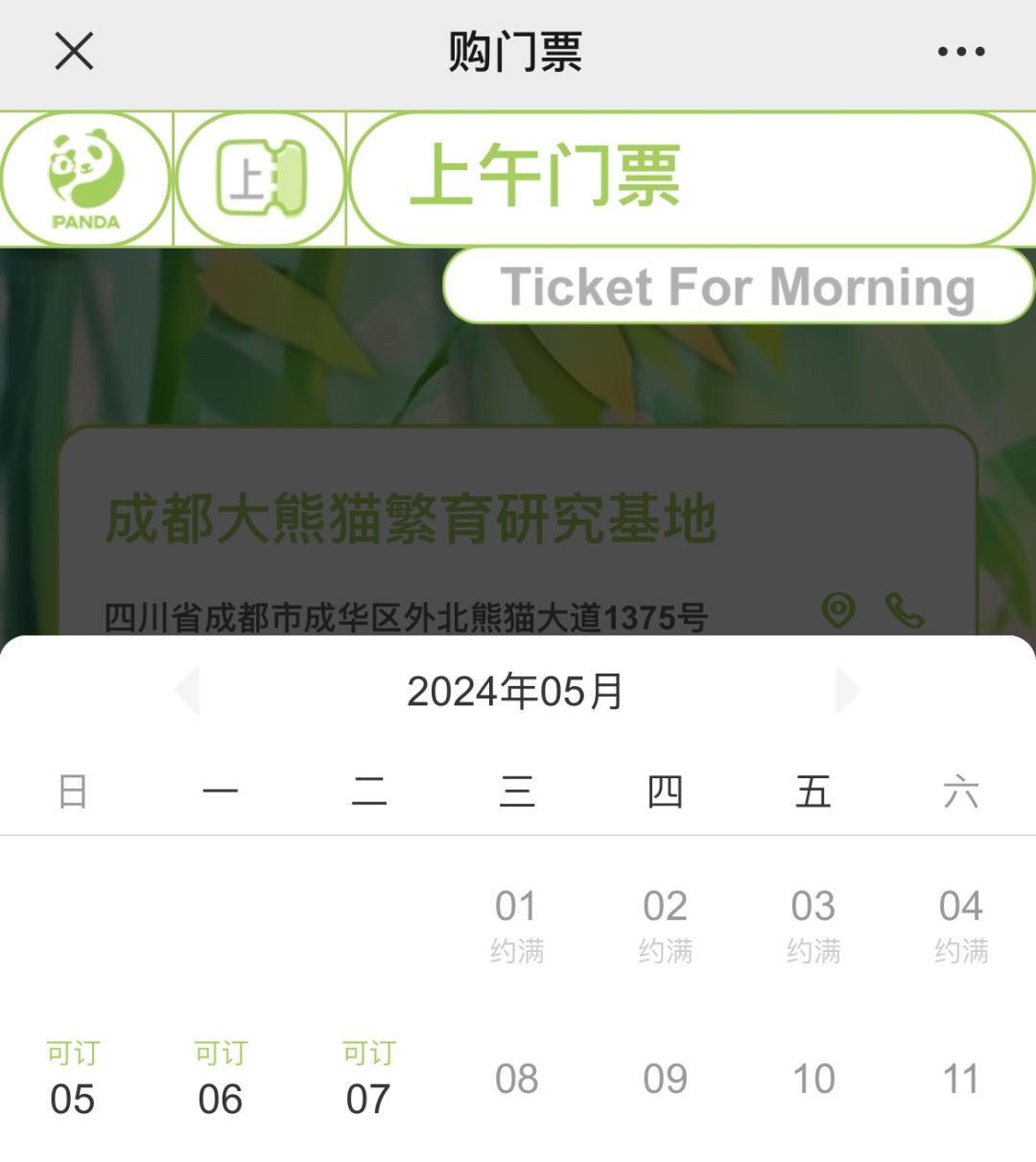Select May 05 as visit date
This screenshot has width=1036, height=1162.
coord(73,1080)
